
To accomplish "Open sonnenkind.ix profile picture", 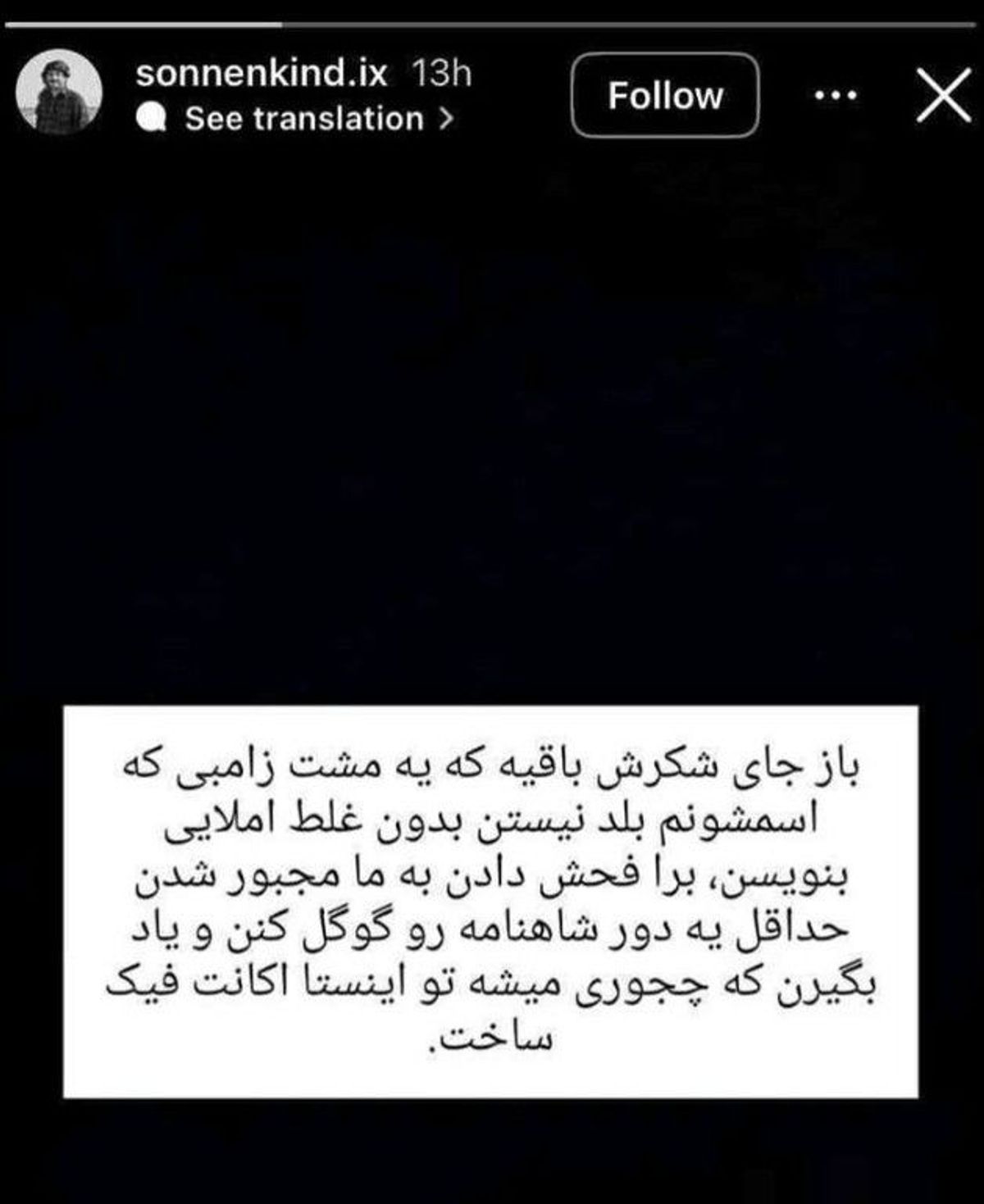I will pos(58,92).
